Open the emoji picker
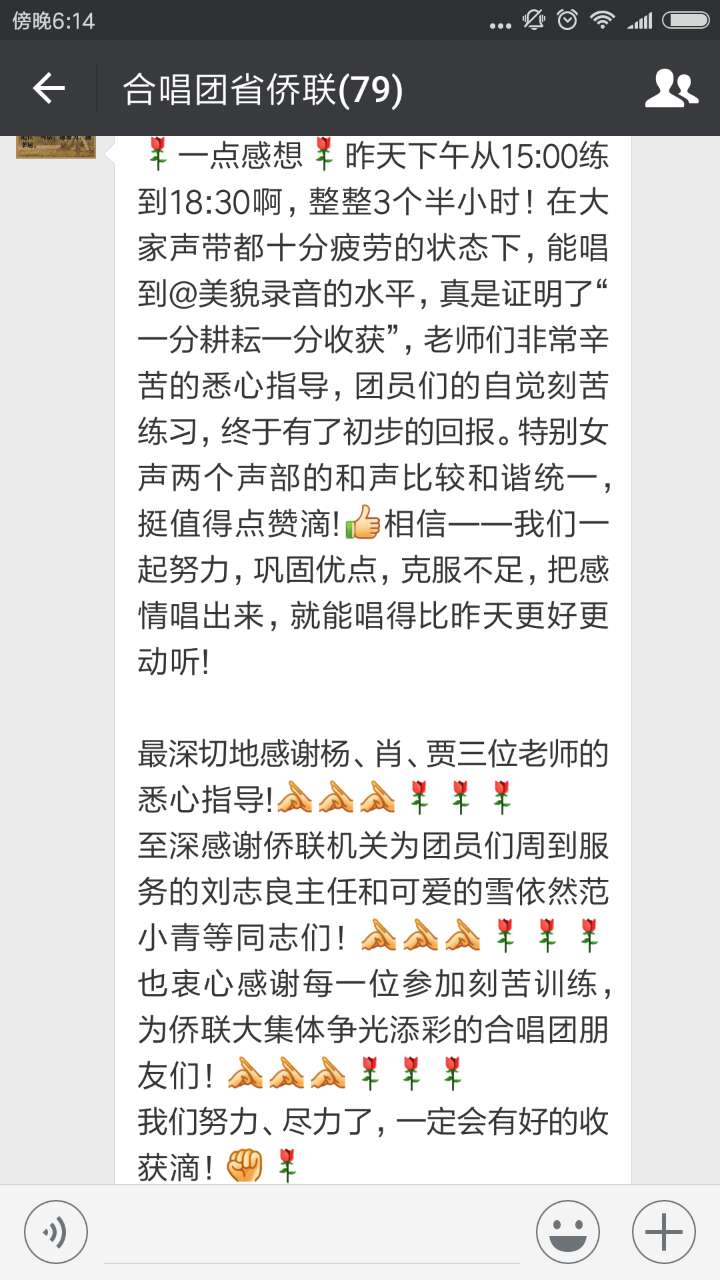This screenshot has height=1280, width=720. click(568, 1231)
